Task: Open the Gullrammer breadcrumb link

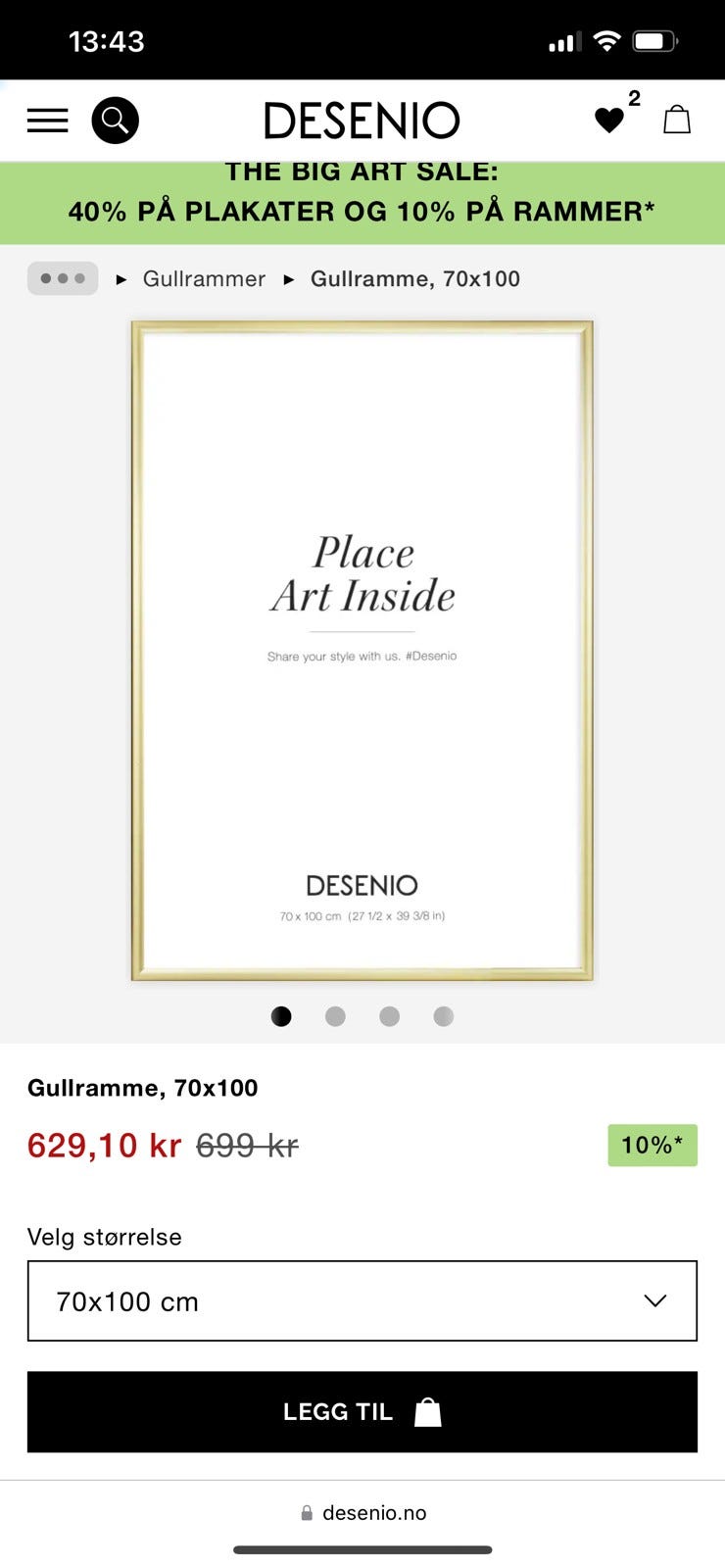Action: (204, 278)
